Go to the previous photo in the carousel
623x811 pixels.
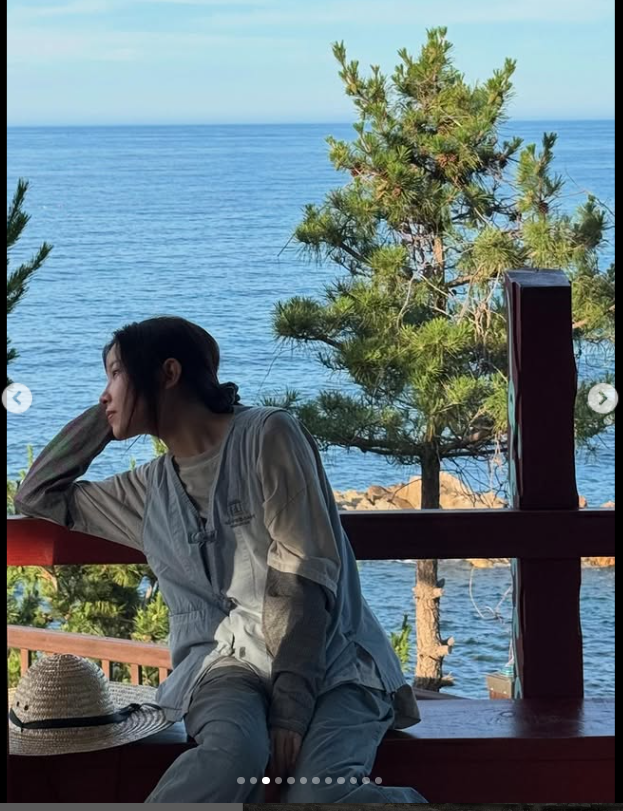point(17,399)
